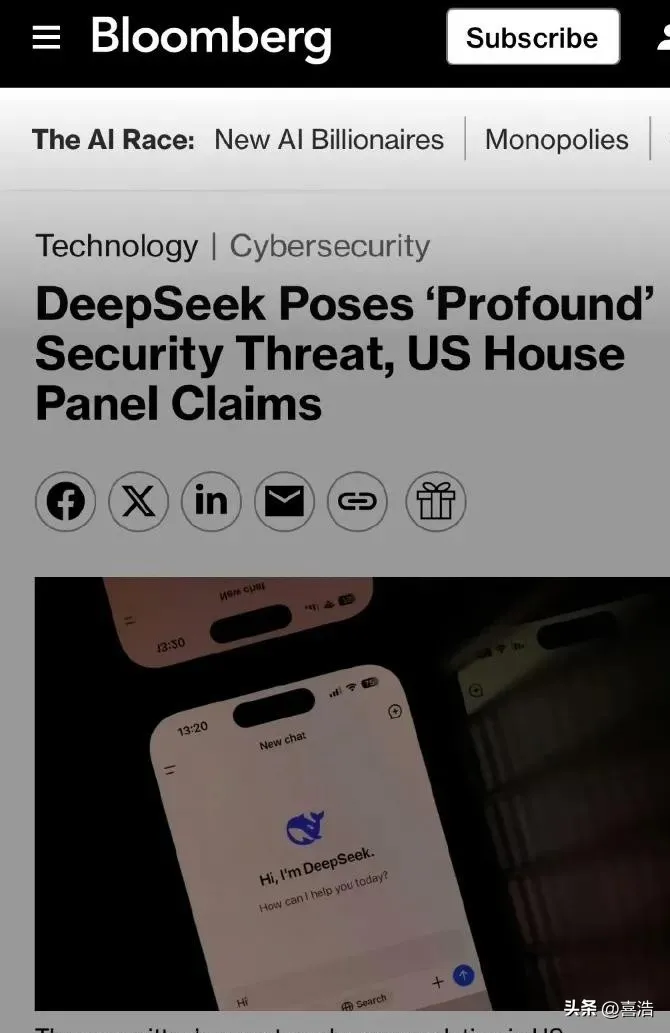
Task: Open the Cybersecurity category link
Action: (330, 246)
